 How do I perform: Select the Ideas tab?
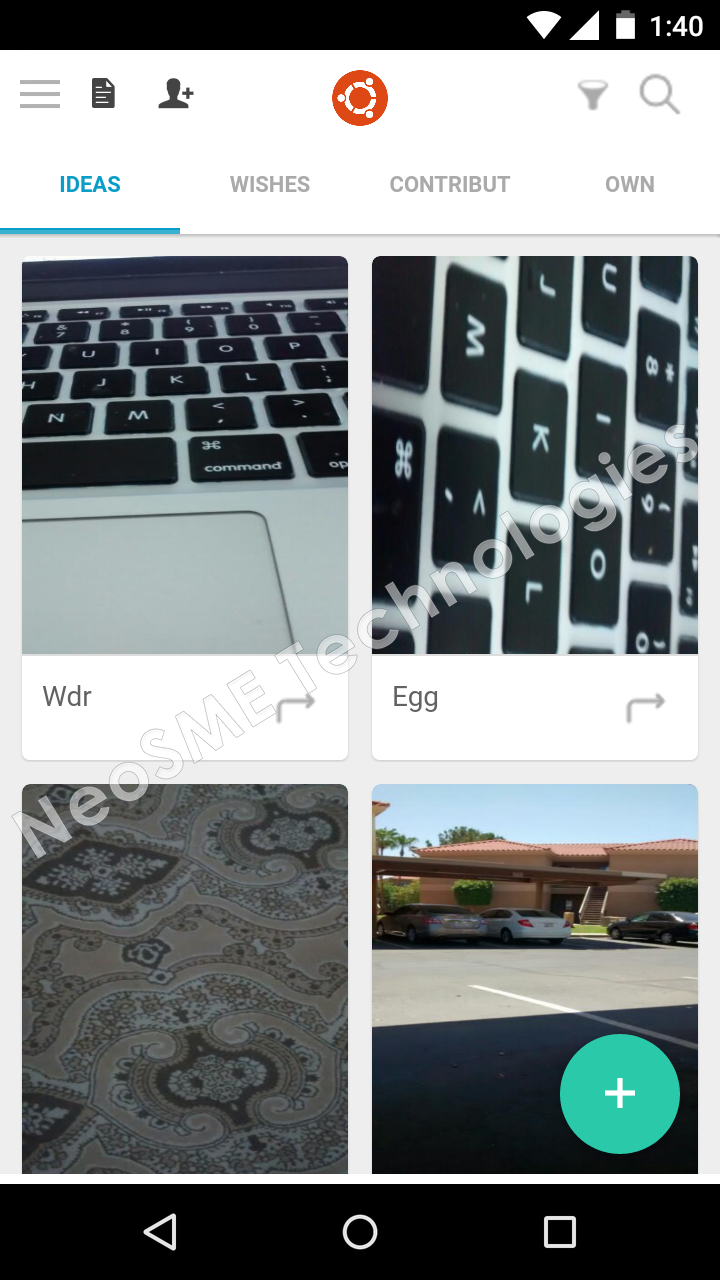coord(90,185)
